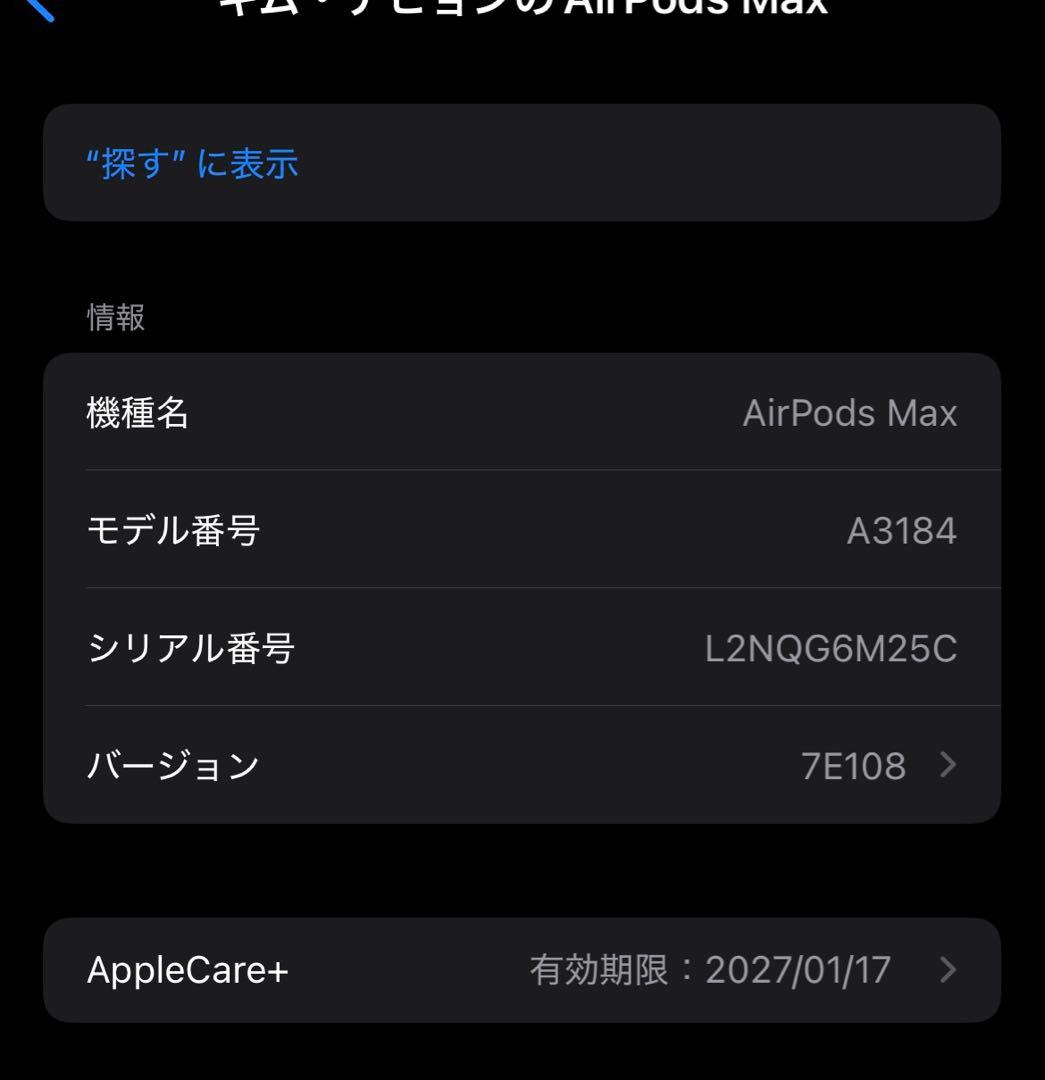Return to previous screen via back arrow
The height and width of the screenshot is (1080, 1045).
pyautogui.click(x=38, y=12)
